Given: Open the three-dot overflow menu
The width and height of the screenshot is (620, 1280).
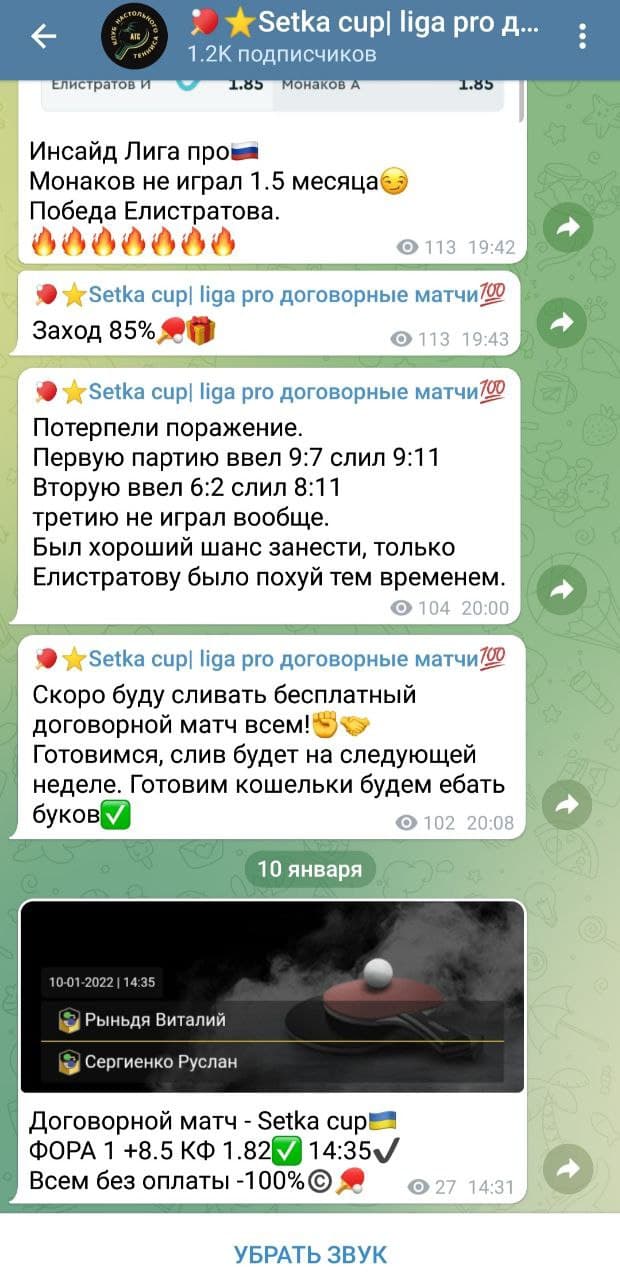Looking at the screenshot, I should [584, 37].
